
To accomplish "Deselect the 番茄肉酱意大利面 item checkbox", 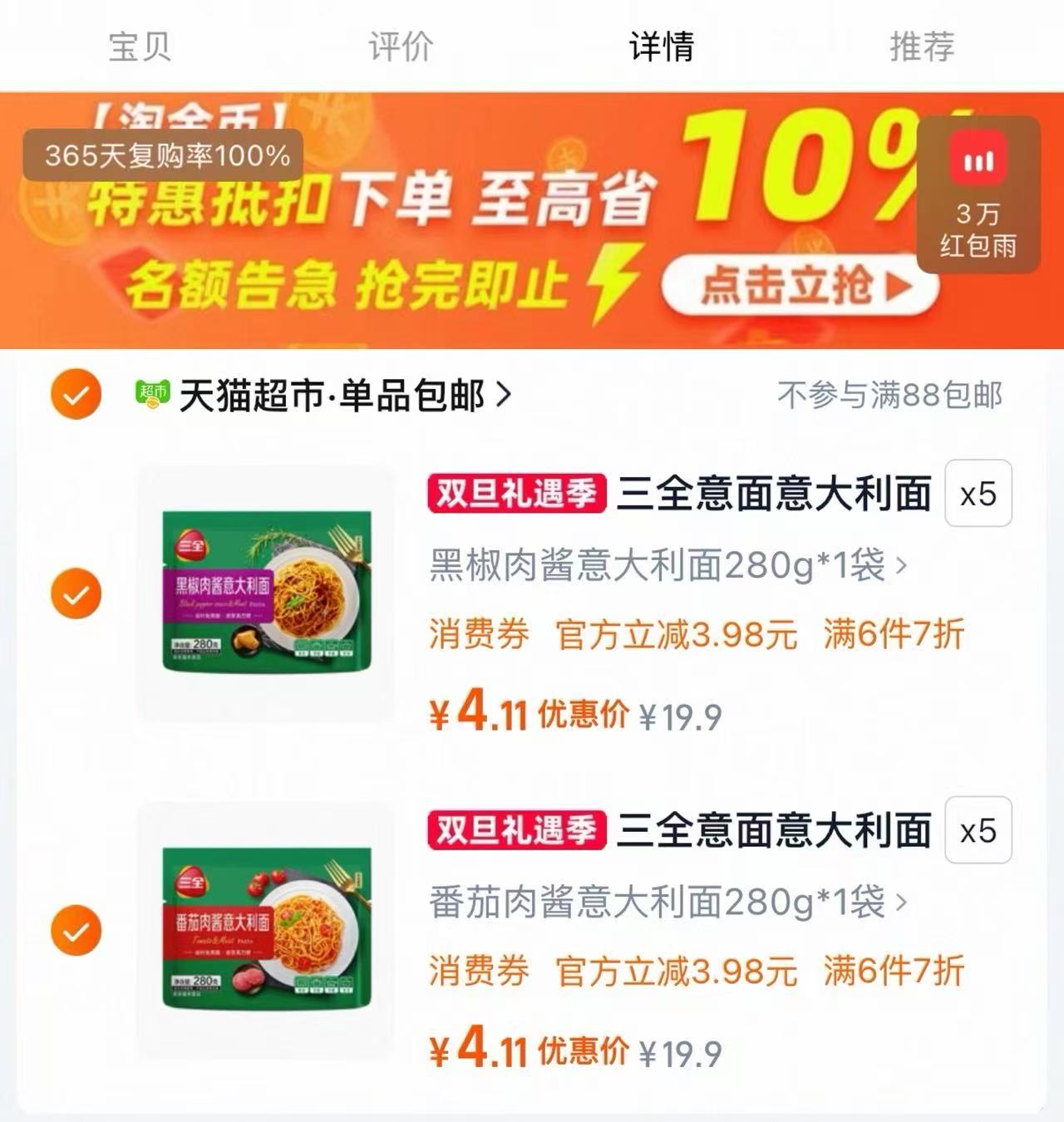I will click(76, 930).
